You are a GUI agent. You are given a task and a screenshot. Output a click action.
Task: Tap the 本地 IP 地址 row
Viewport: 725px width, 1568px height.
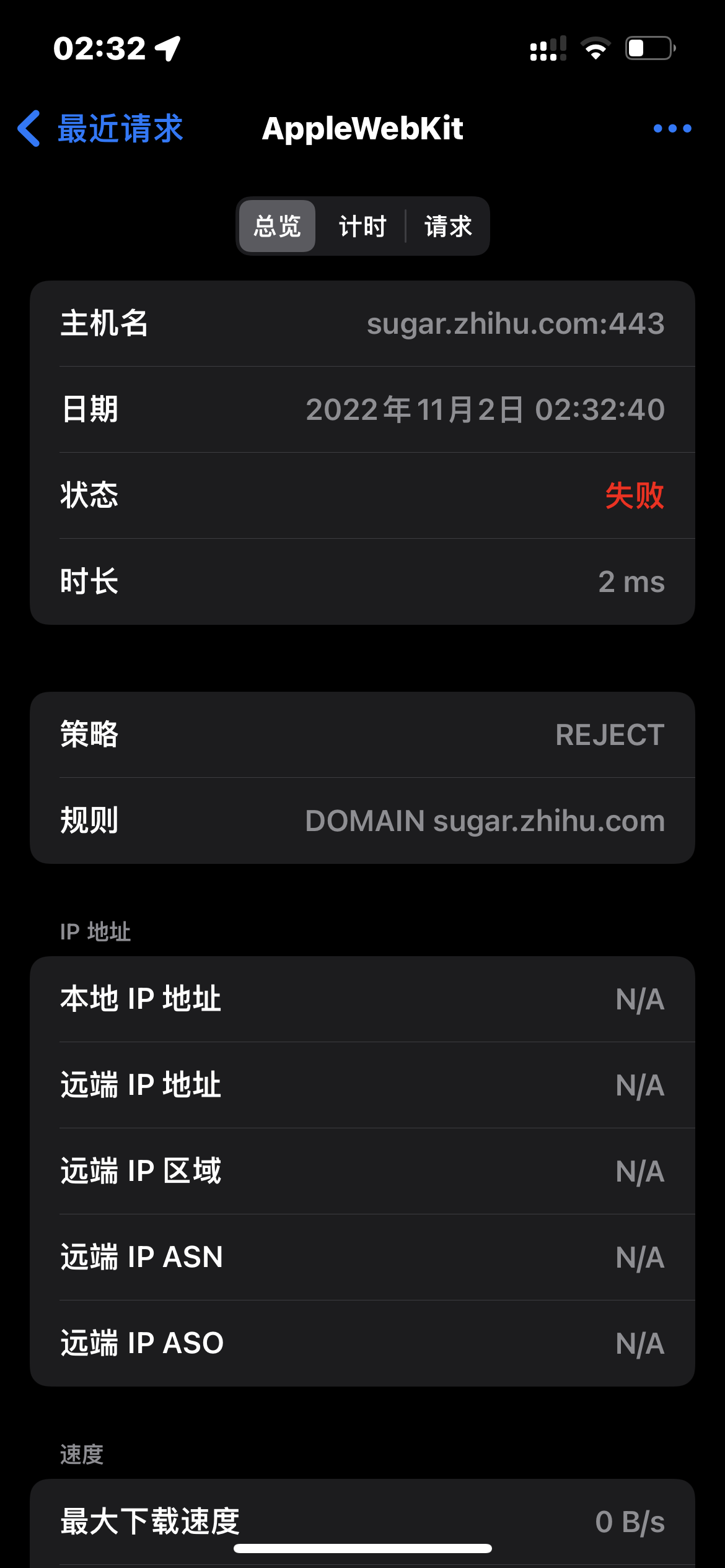(x=362, y=1000)
